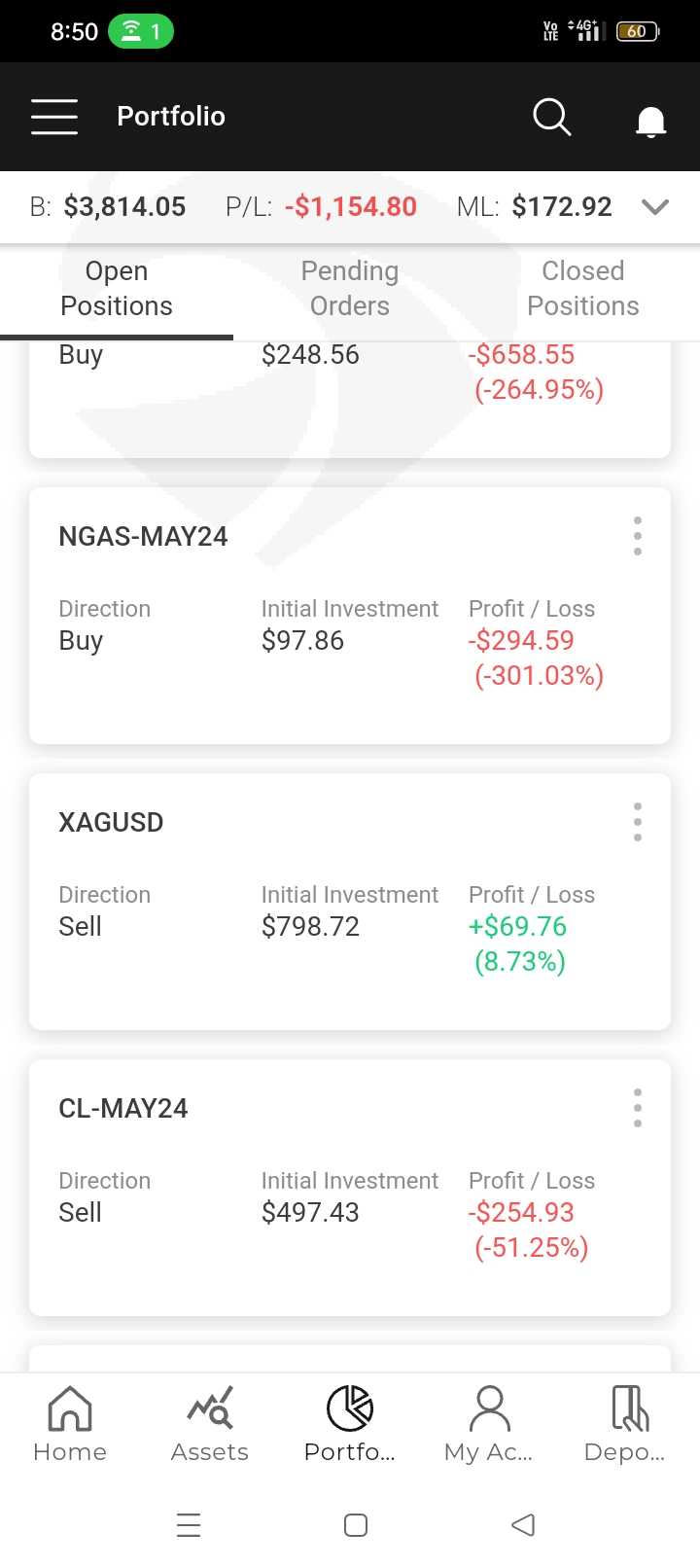This screenshot has height=1568, width=700.
Task: Open the notifications bell
Action: (650, 122)
